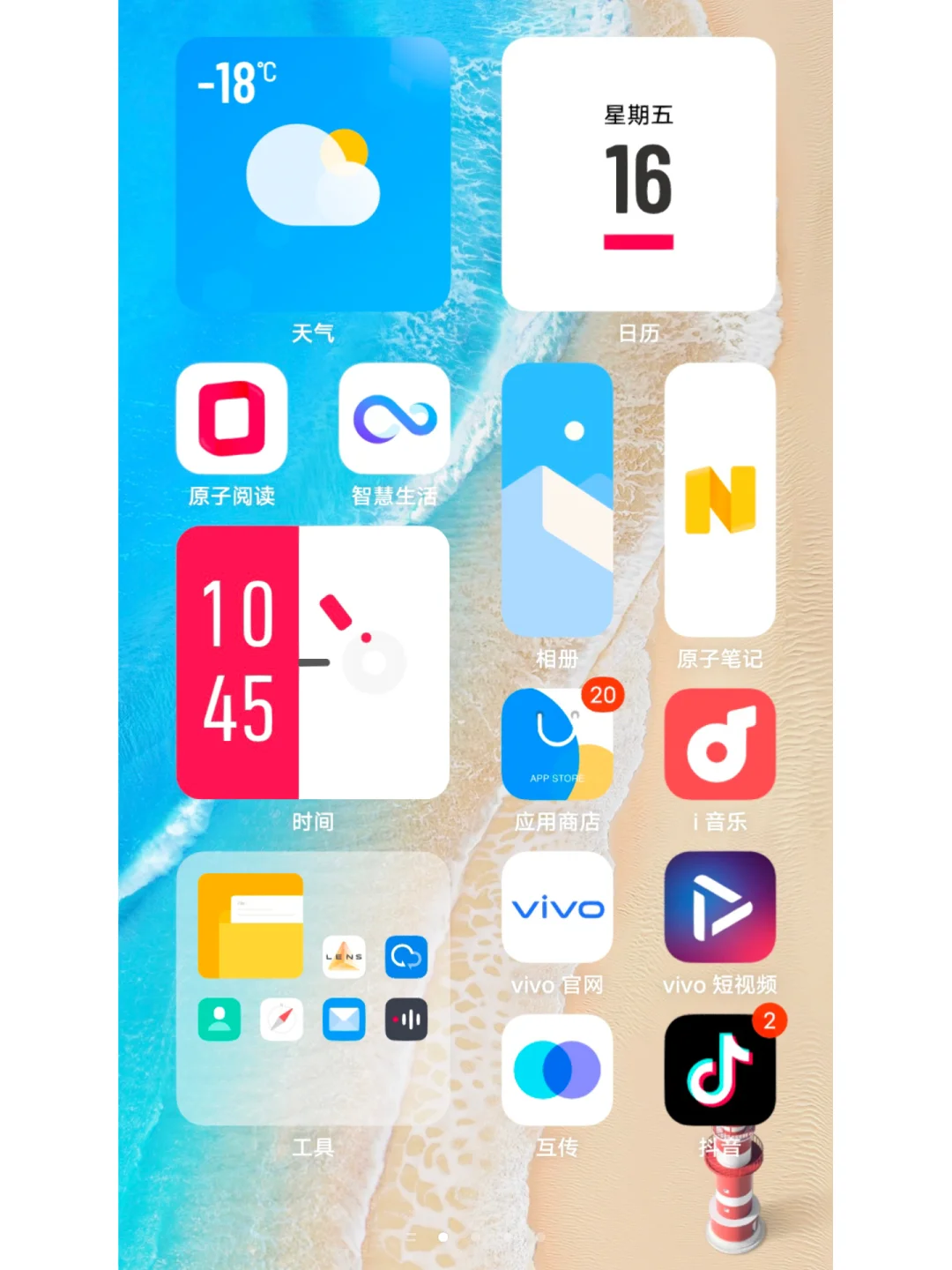The width and height of the screenshot is (952, 1270).
Task: Open the 互传 file transfer app
Action: [x=557, y=1069]
